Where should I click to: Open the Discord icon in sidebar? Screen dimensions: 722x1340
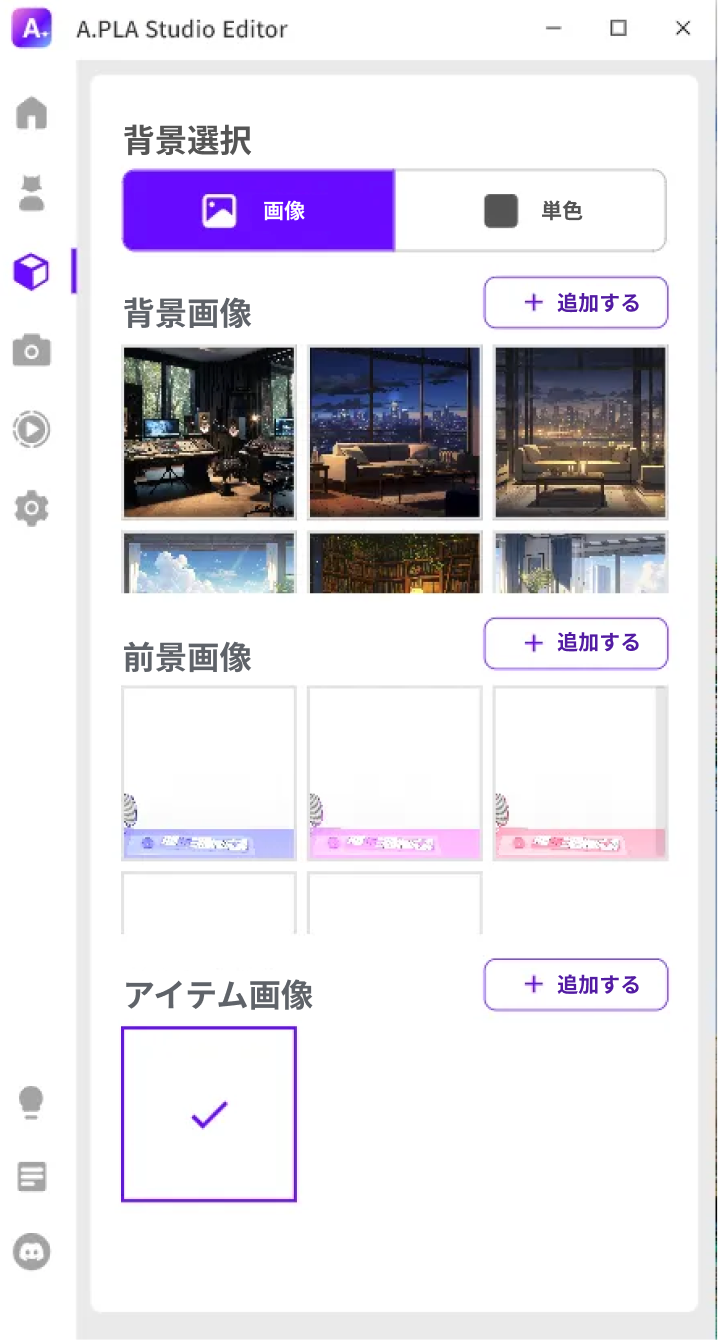(32, 1252)
